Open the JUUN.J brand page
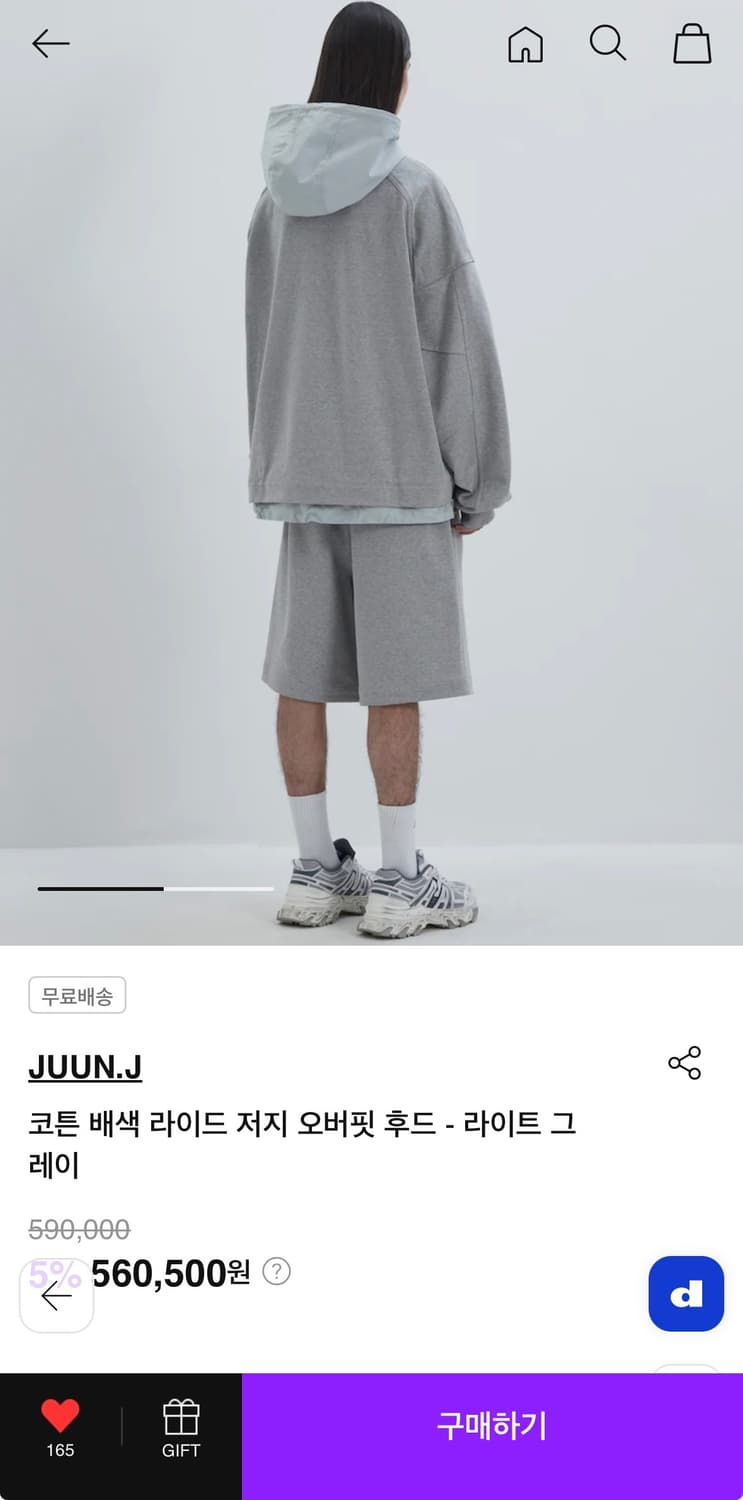 [x=85, y=1068]
